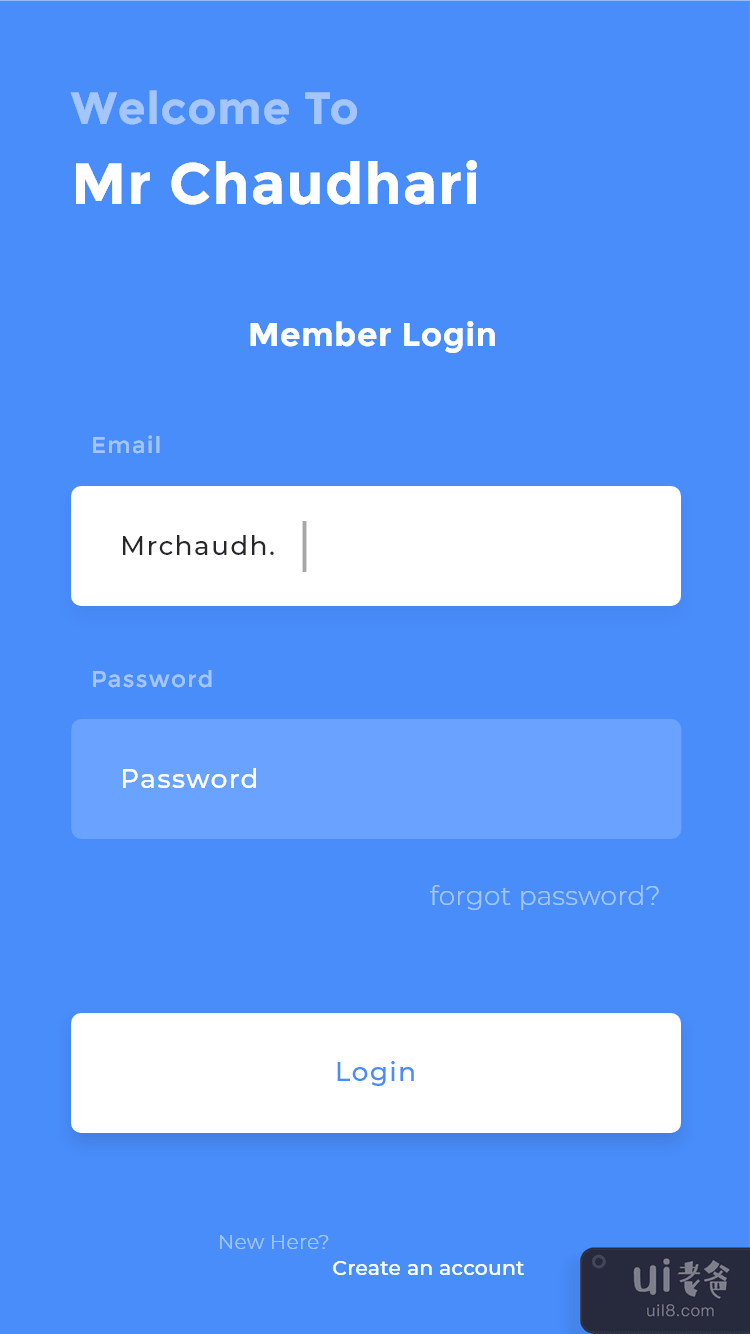Tap the Login button

[375, 1072]
